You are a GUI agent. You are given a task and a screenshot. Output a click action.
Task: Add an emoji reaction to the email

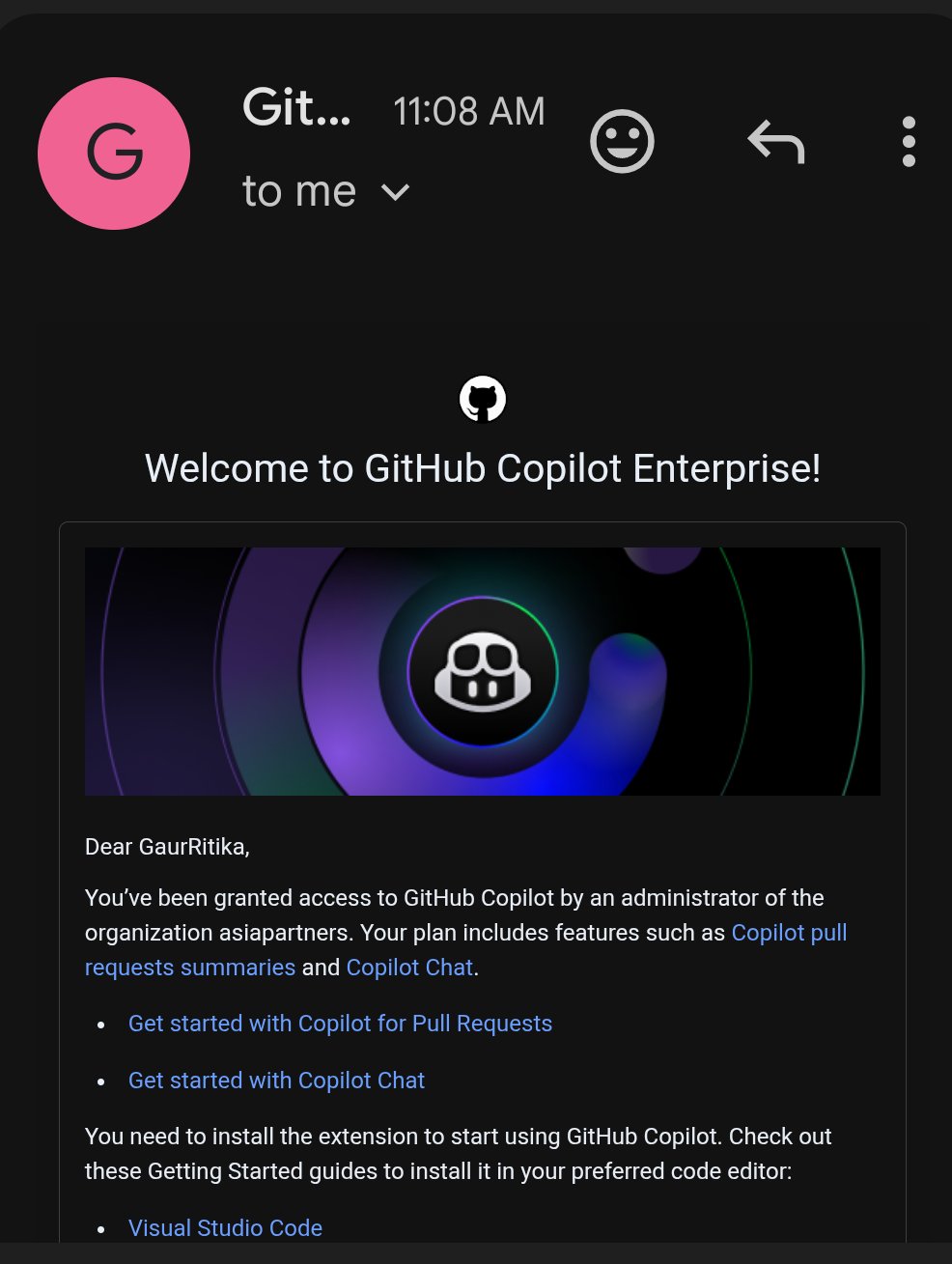(622, 142)
